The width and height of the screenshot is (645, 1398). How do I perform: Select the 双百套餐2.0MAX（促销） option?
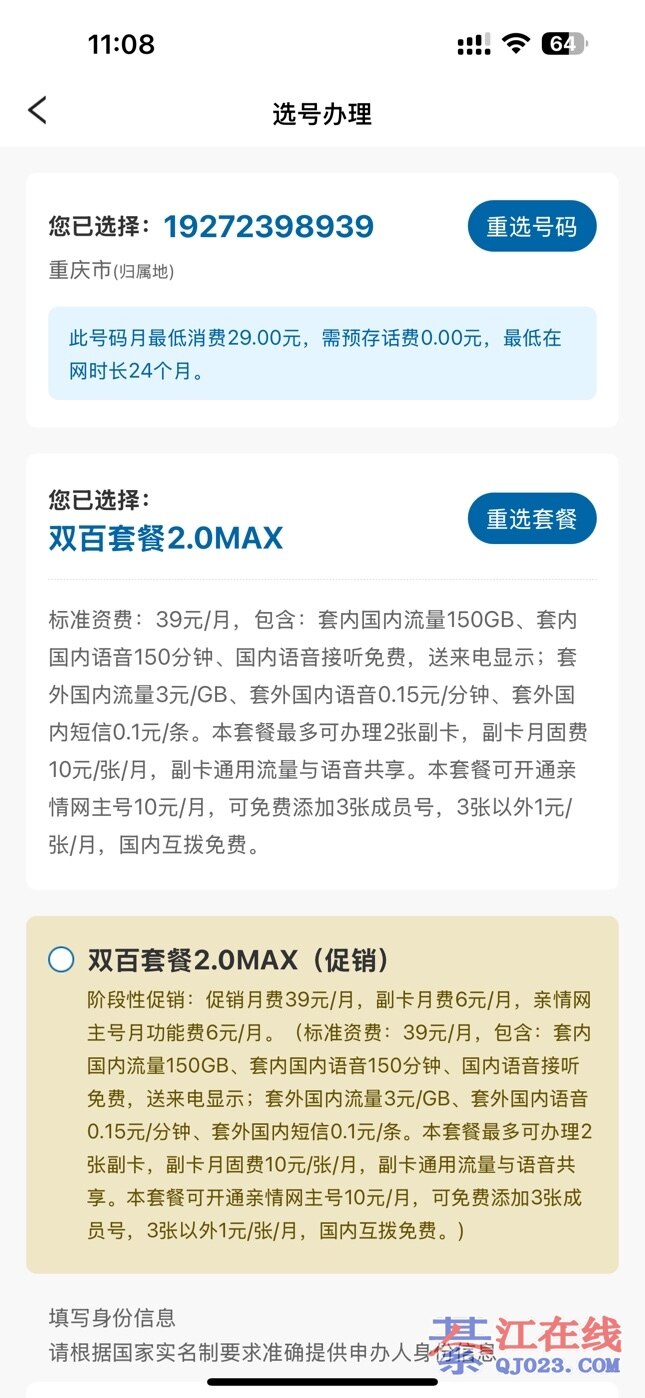coord(62,960)
